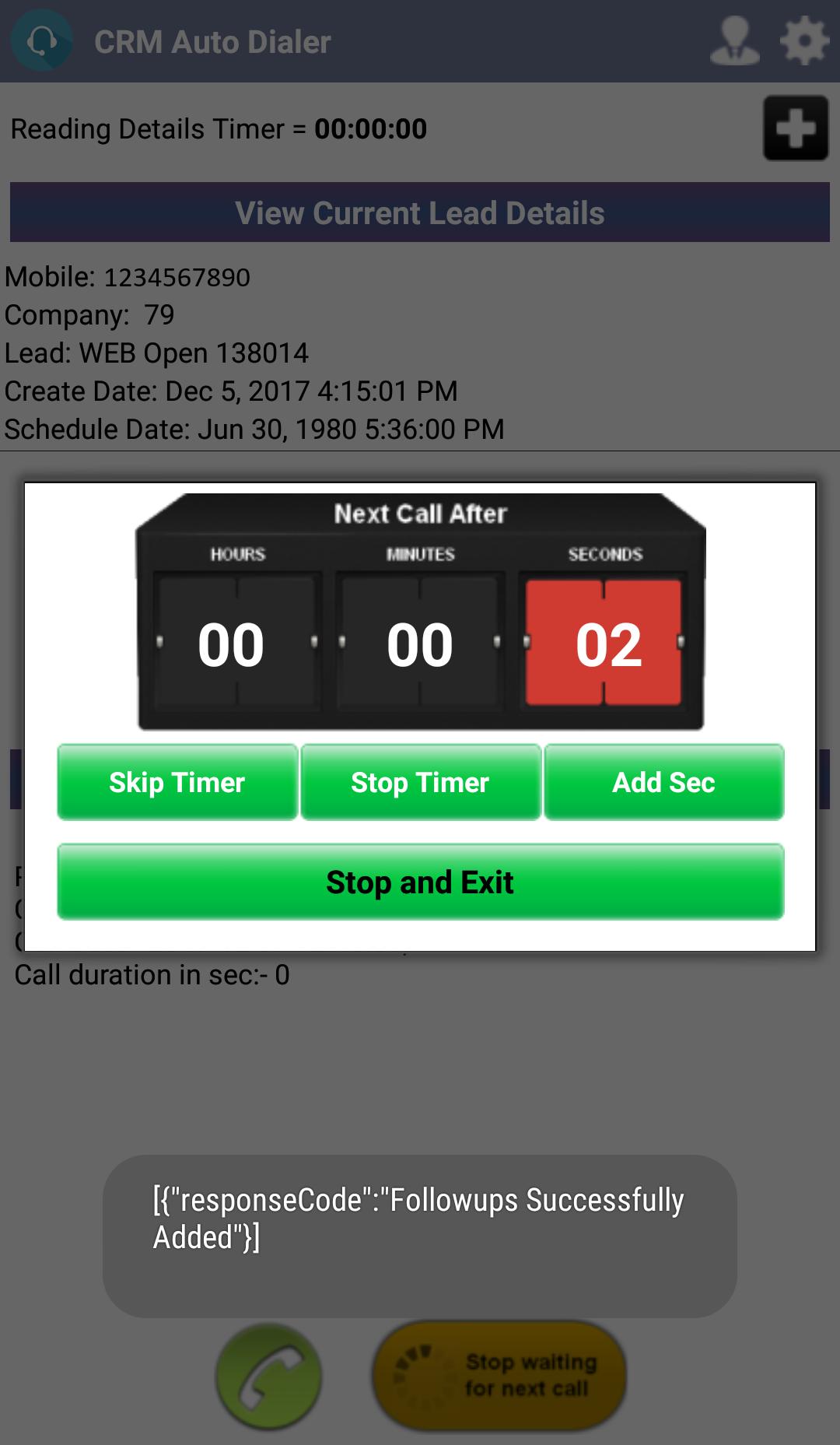Skip the next call timer
The image size is (840, 1445).
coord(177,782)
